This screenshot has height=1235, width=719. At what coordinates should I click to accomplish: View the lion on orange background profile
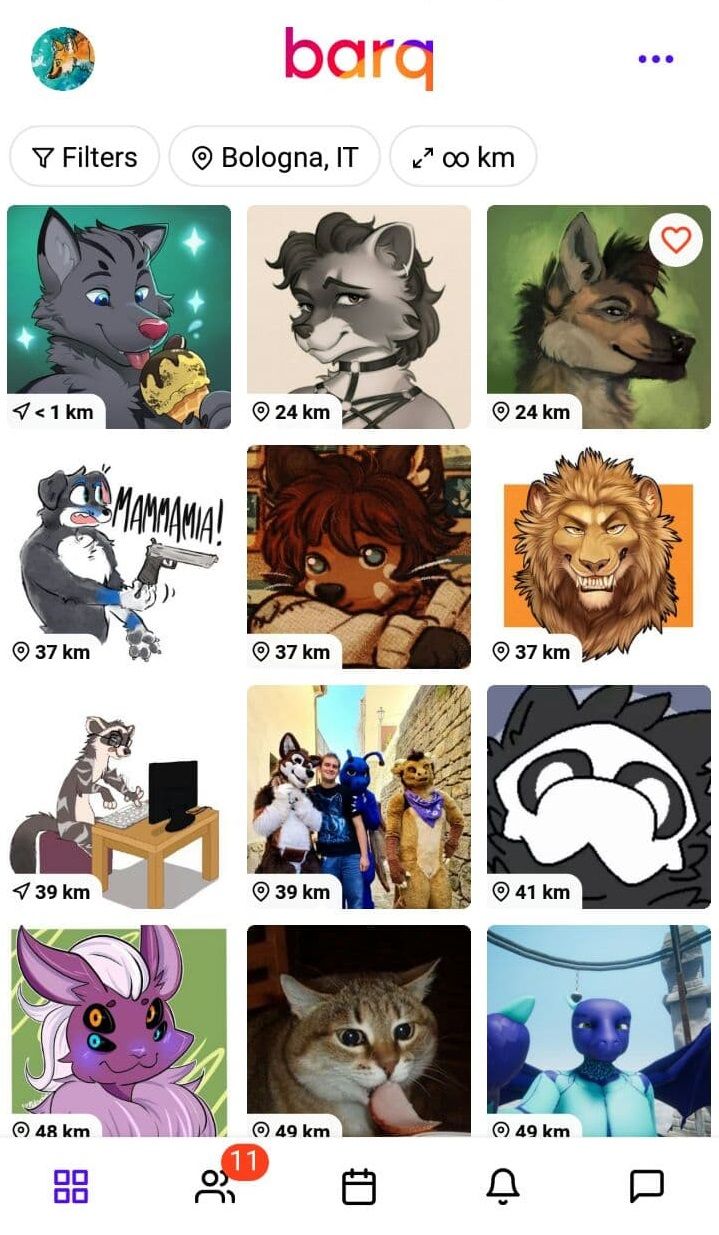pyautogui.click(x=598, y=556)
